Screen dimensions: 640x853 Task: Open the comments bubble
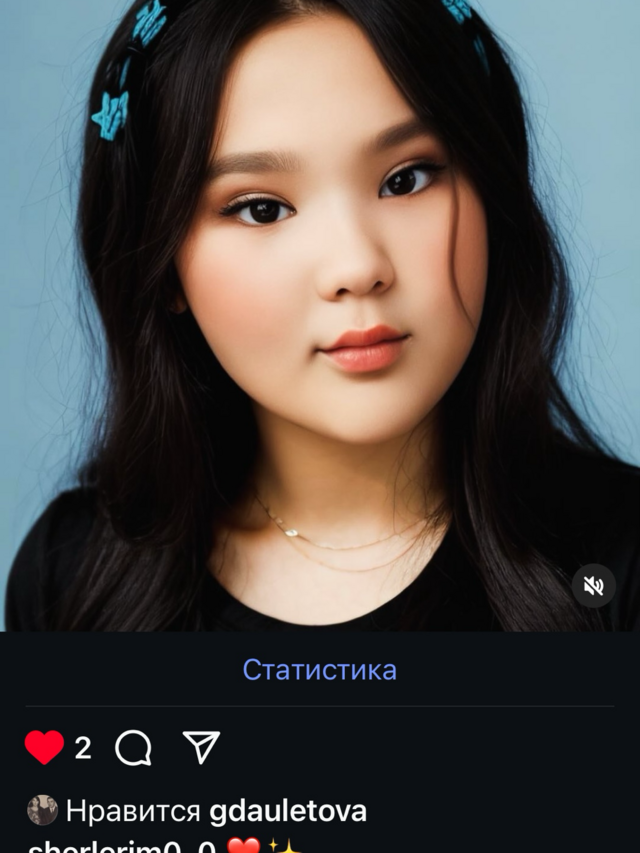click(x=133, y=747)
